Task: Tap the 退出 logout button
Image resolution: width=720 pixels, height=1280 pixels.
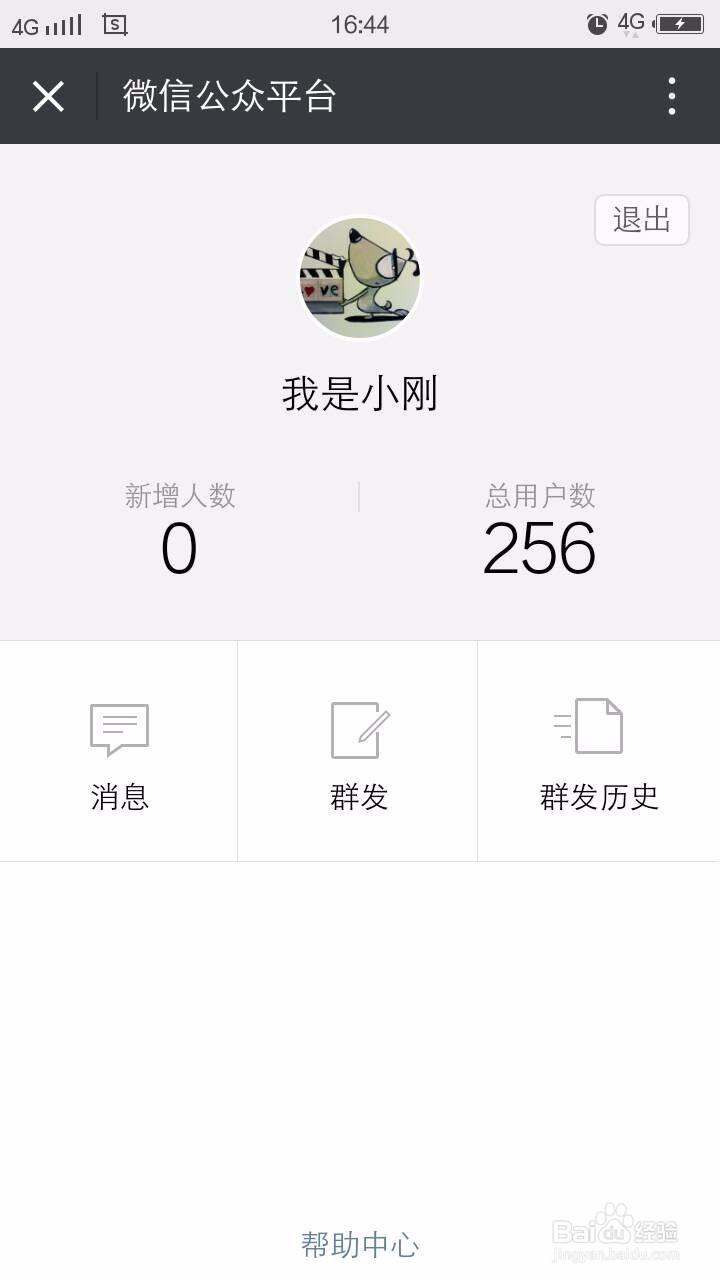Action: coord(641,220)
